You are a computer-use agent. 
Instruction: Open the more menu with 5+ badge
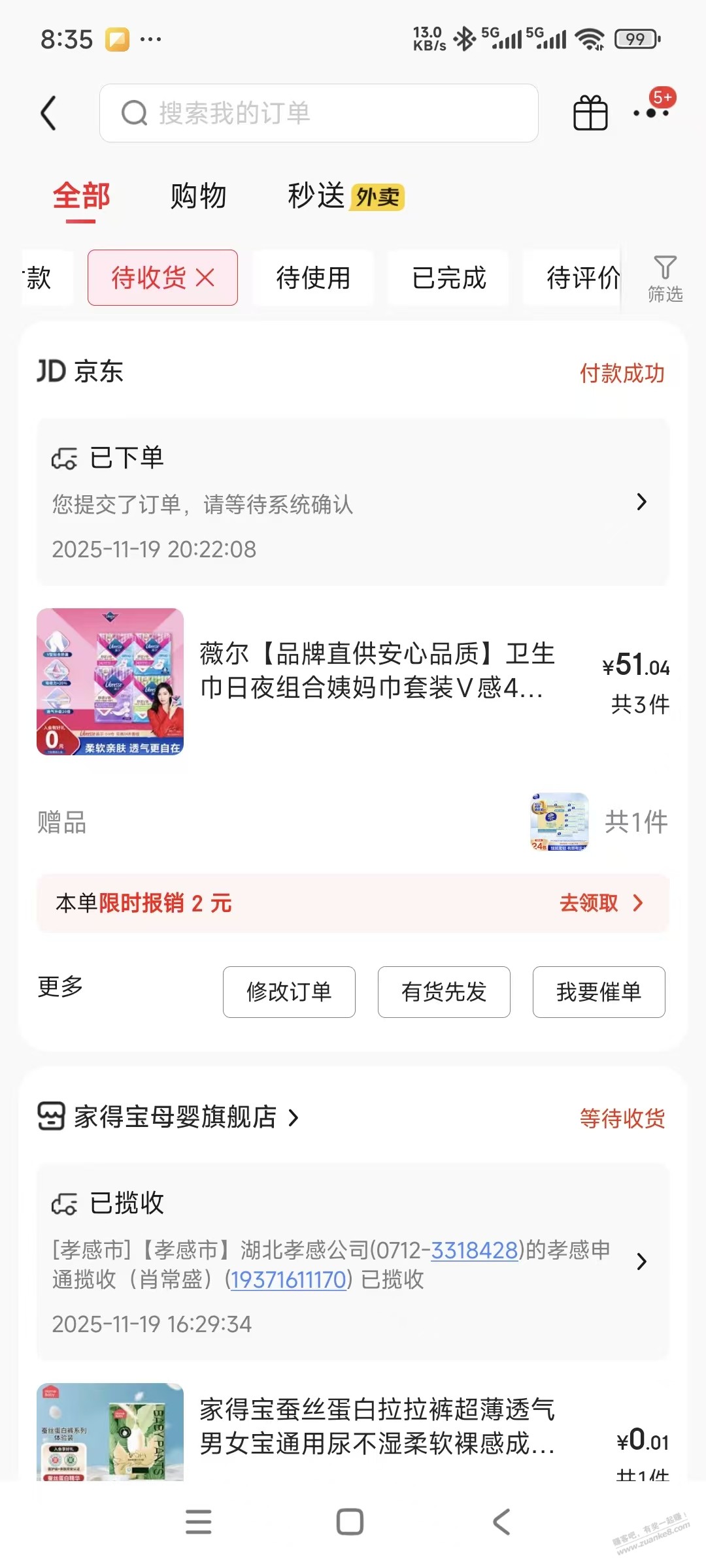click(651, 112)
